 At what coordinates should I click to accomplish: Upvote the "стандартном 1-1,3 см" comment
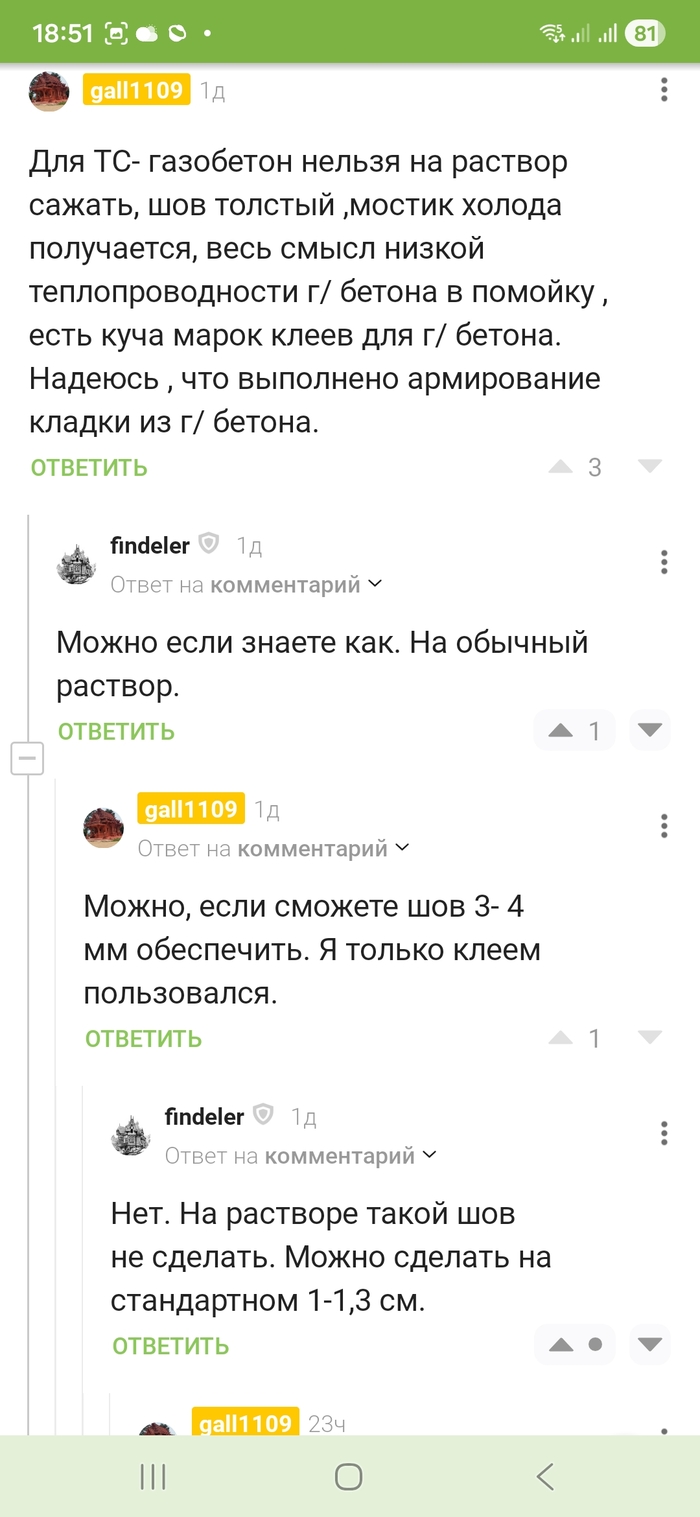(x=561, y=1345)
